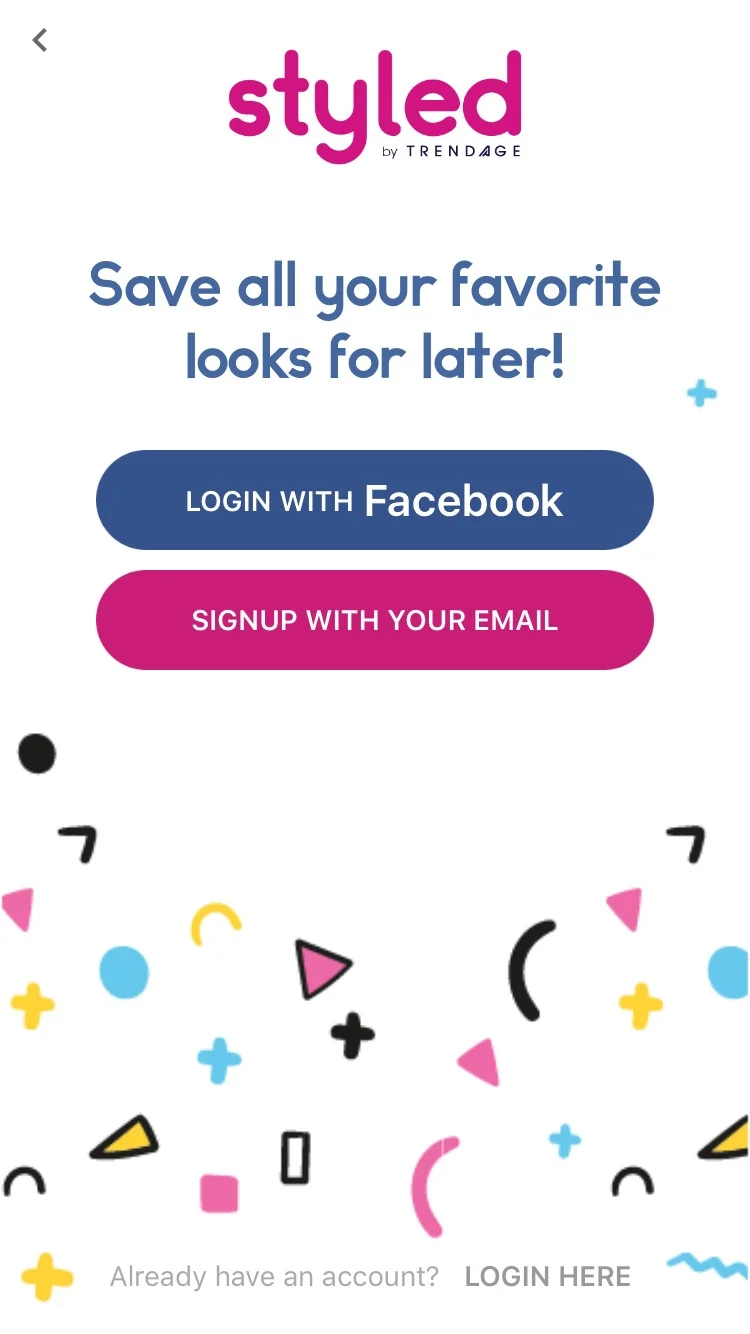Log in with Facebook
The height and width of the screenshot is (1334, 750).
click(375, 500)
